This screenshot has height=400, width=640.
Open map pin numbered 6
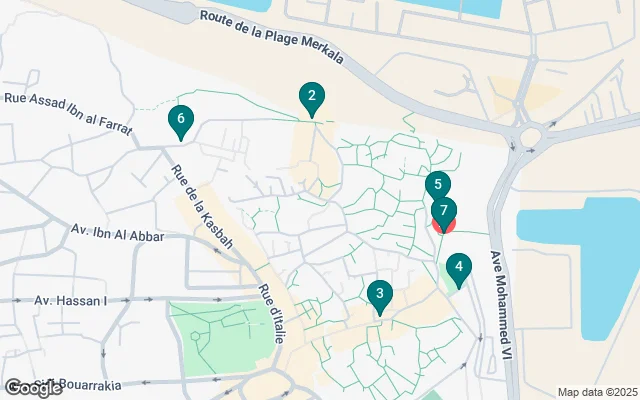click(180, 119)
